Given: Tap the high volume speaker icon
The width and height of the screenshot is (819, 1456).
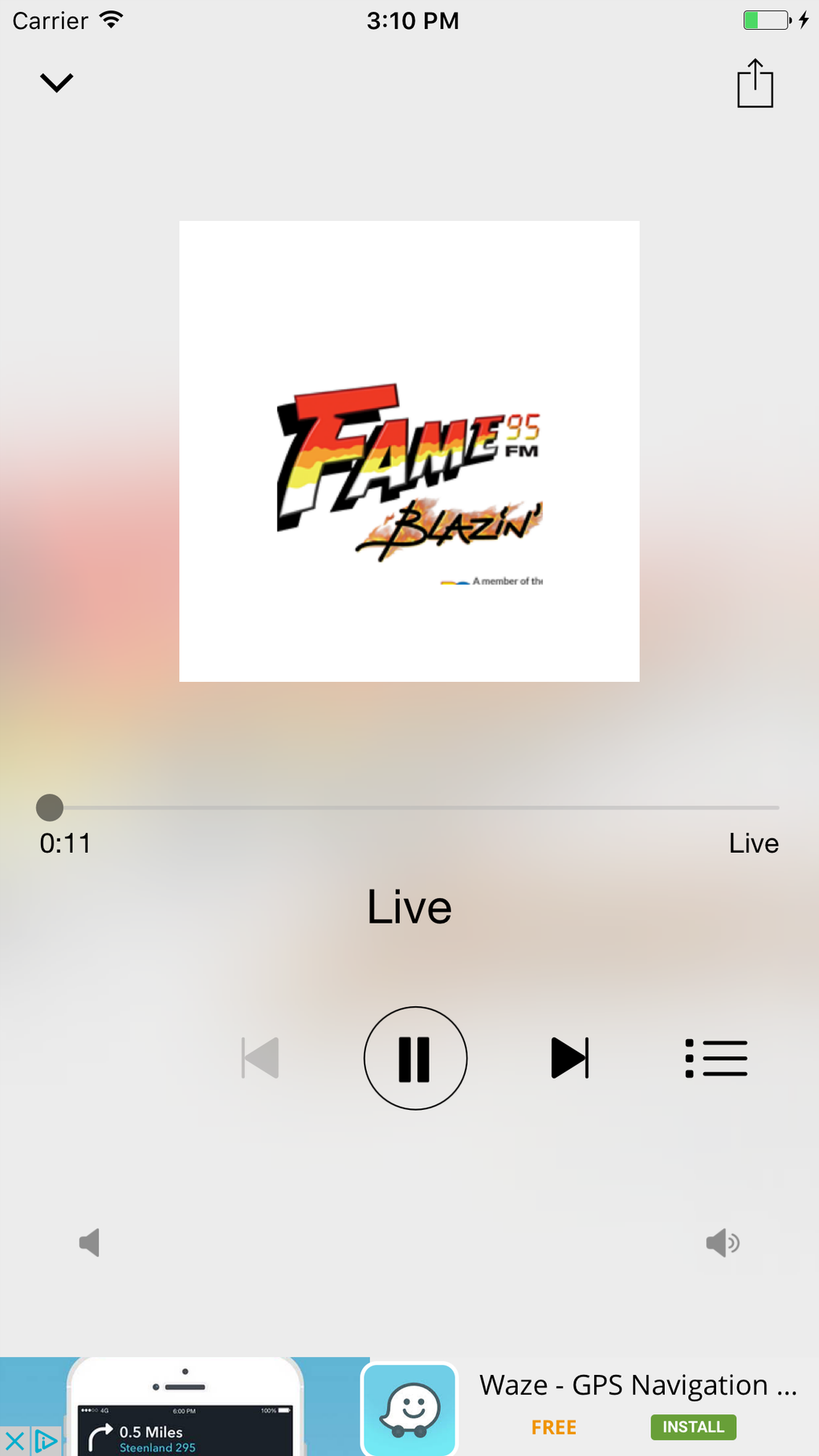Looking at the screenshot, I should pyautogui.click(x=723, y=1242).
